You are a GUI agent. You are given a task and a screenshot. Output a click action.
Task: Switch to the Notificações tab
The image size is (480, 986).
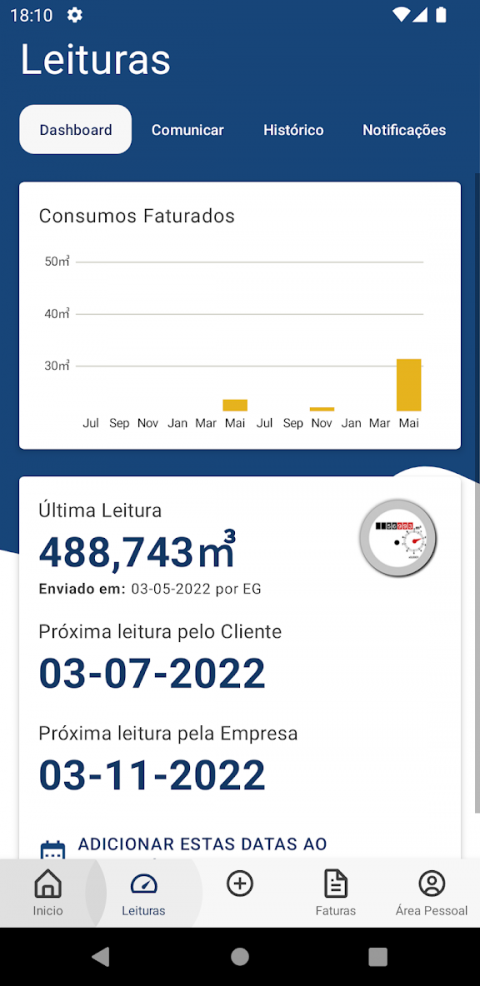(404, 130)
